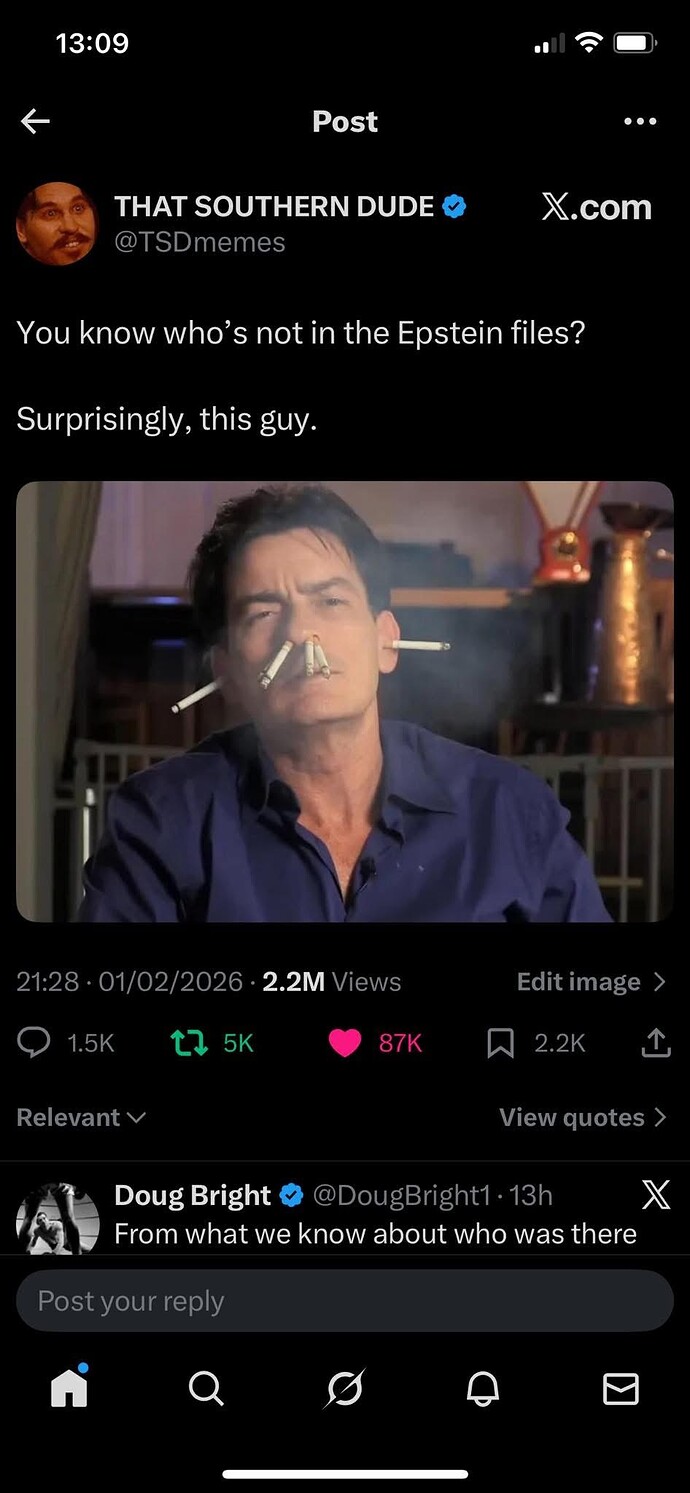Repost this post
The width and height of the screenshot is (690, 1493).
point(187,1043)
